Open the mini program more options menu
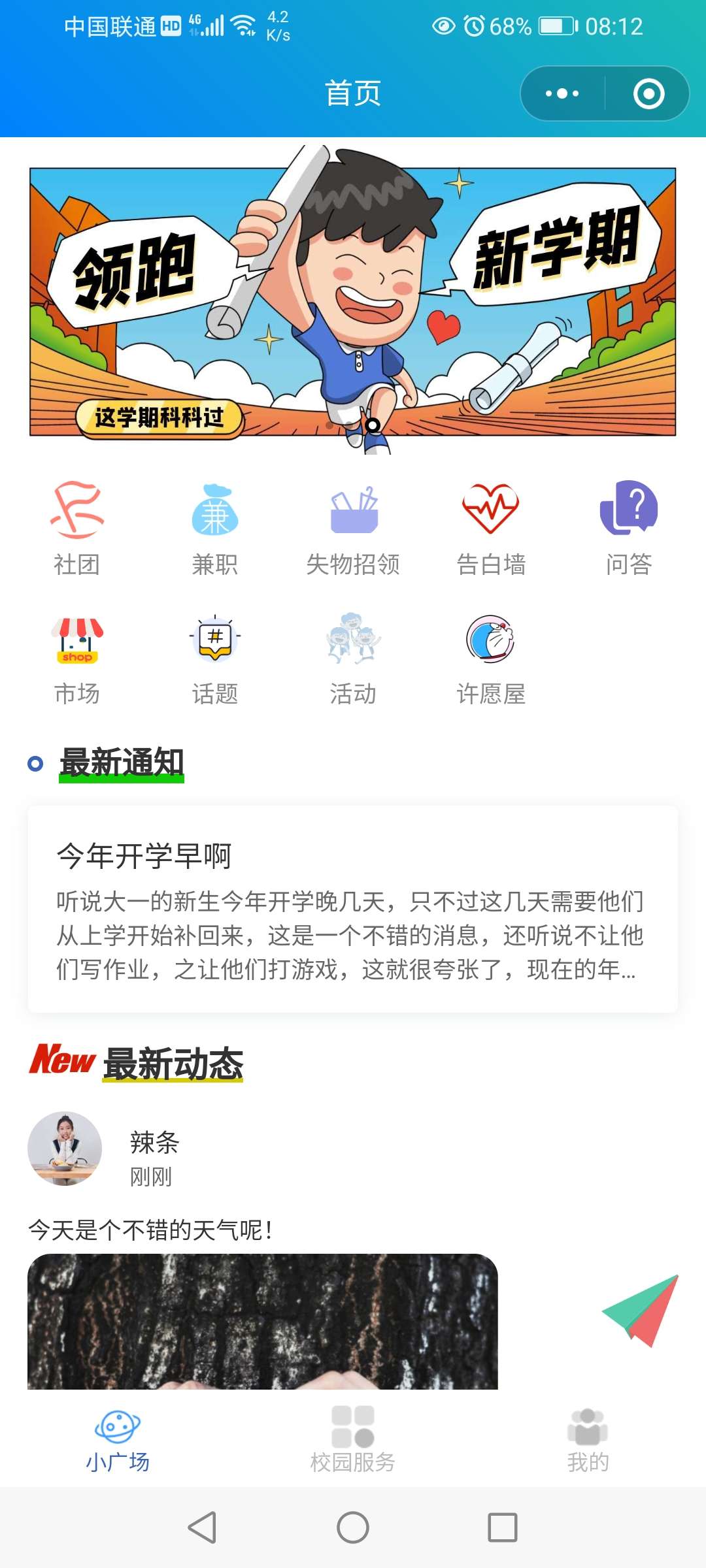Screen dimensions: 706x1568 pos(562,93)
